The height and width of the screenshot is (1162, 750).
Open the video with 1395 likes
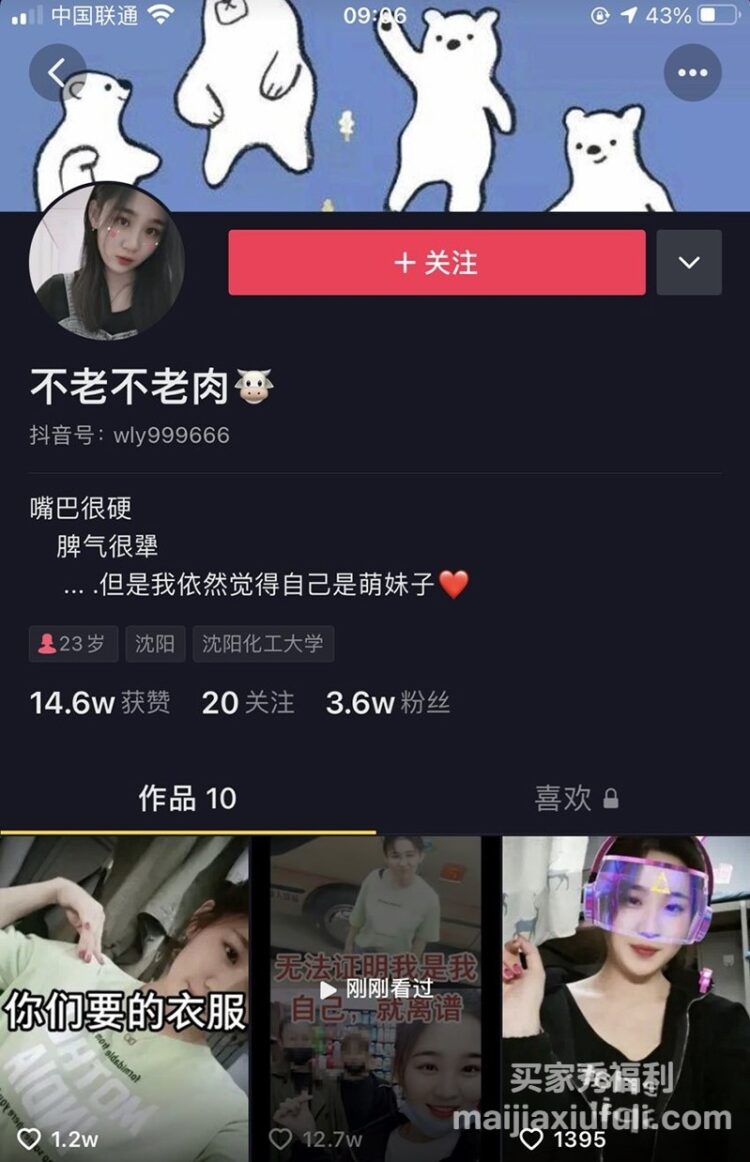[x=625, y=995]
